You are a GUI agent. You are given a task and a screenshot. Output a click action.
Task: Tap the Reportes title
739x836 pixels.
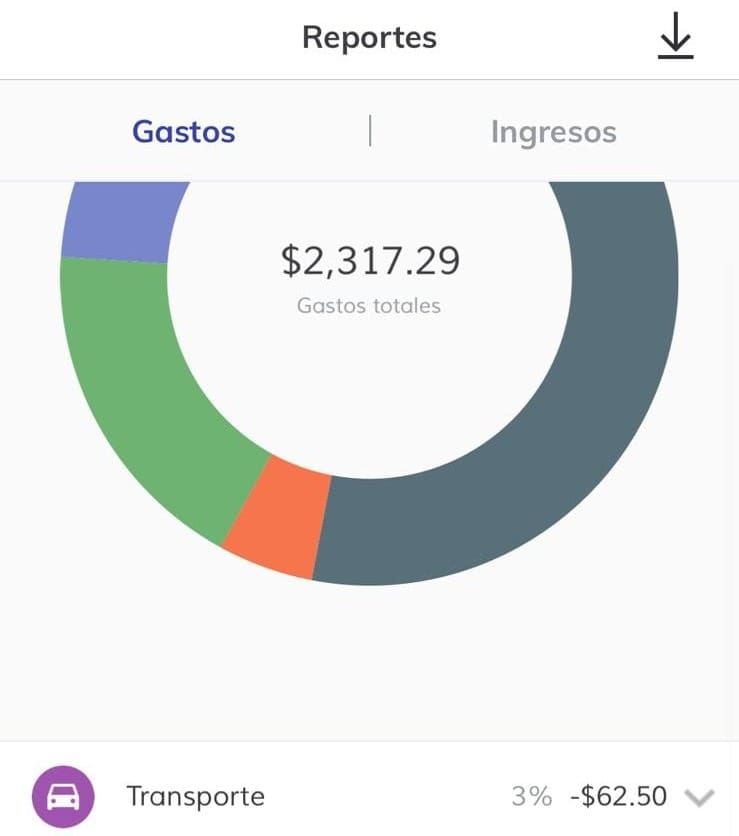tap(369, 38)
